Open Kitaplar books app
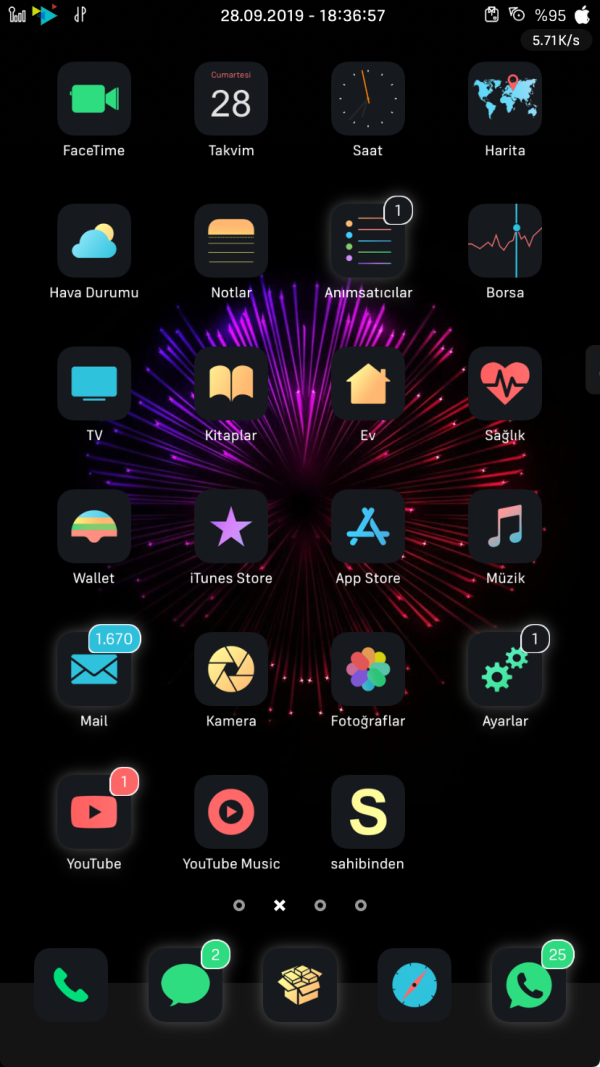 231,384
